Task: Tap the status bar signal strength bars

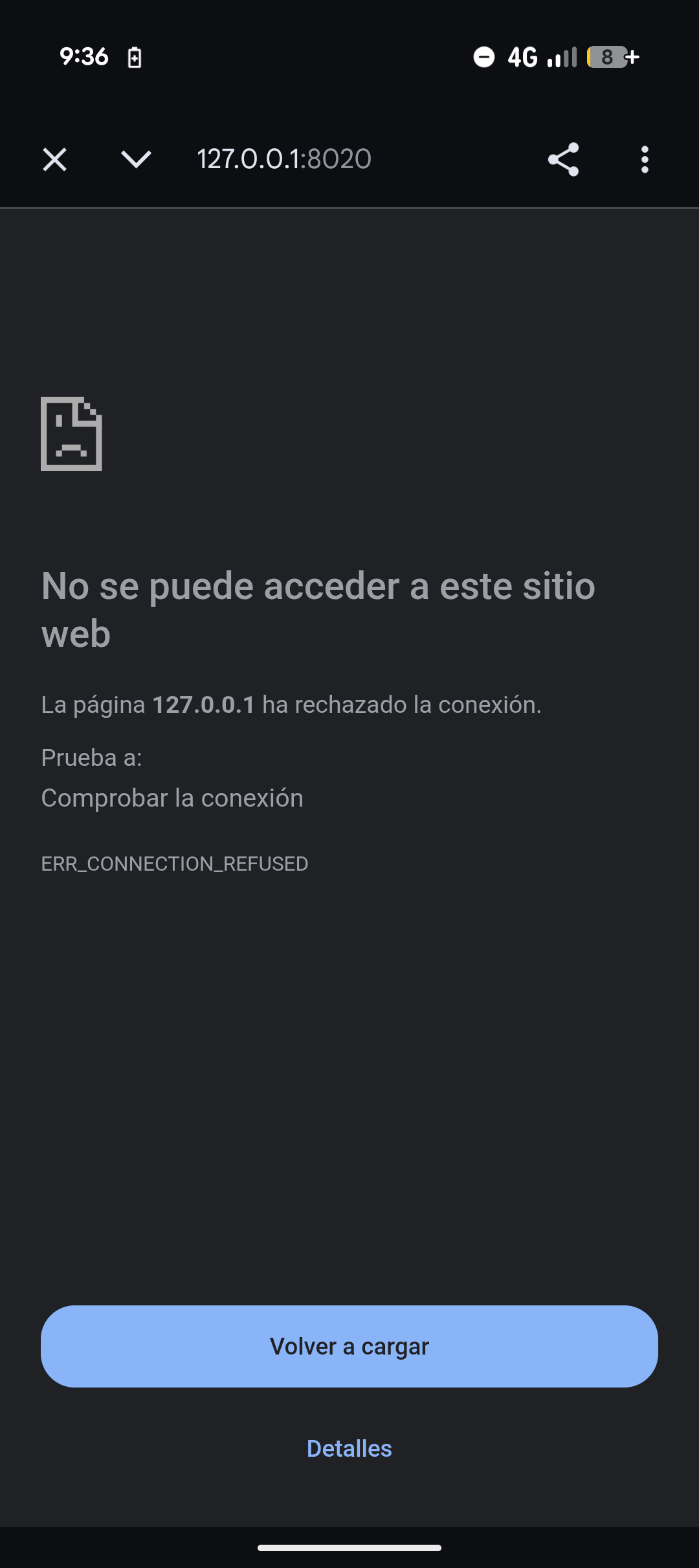Action: pos(560,57)
